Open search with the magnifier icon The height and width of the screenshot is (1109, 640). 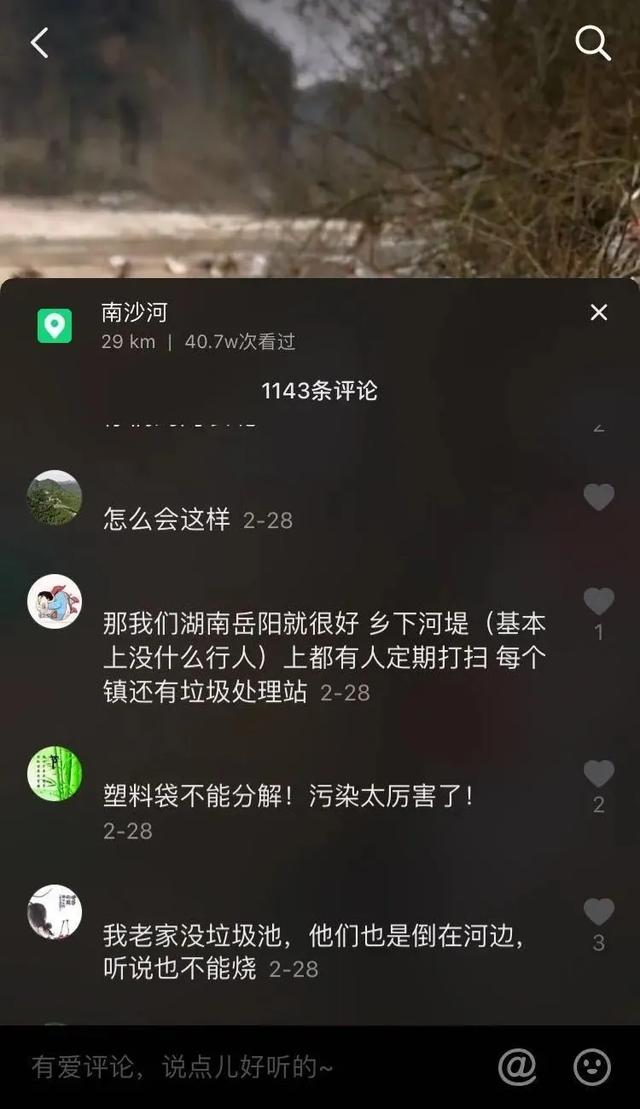coord(592,43)
